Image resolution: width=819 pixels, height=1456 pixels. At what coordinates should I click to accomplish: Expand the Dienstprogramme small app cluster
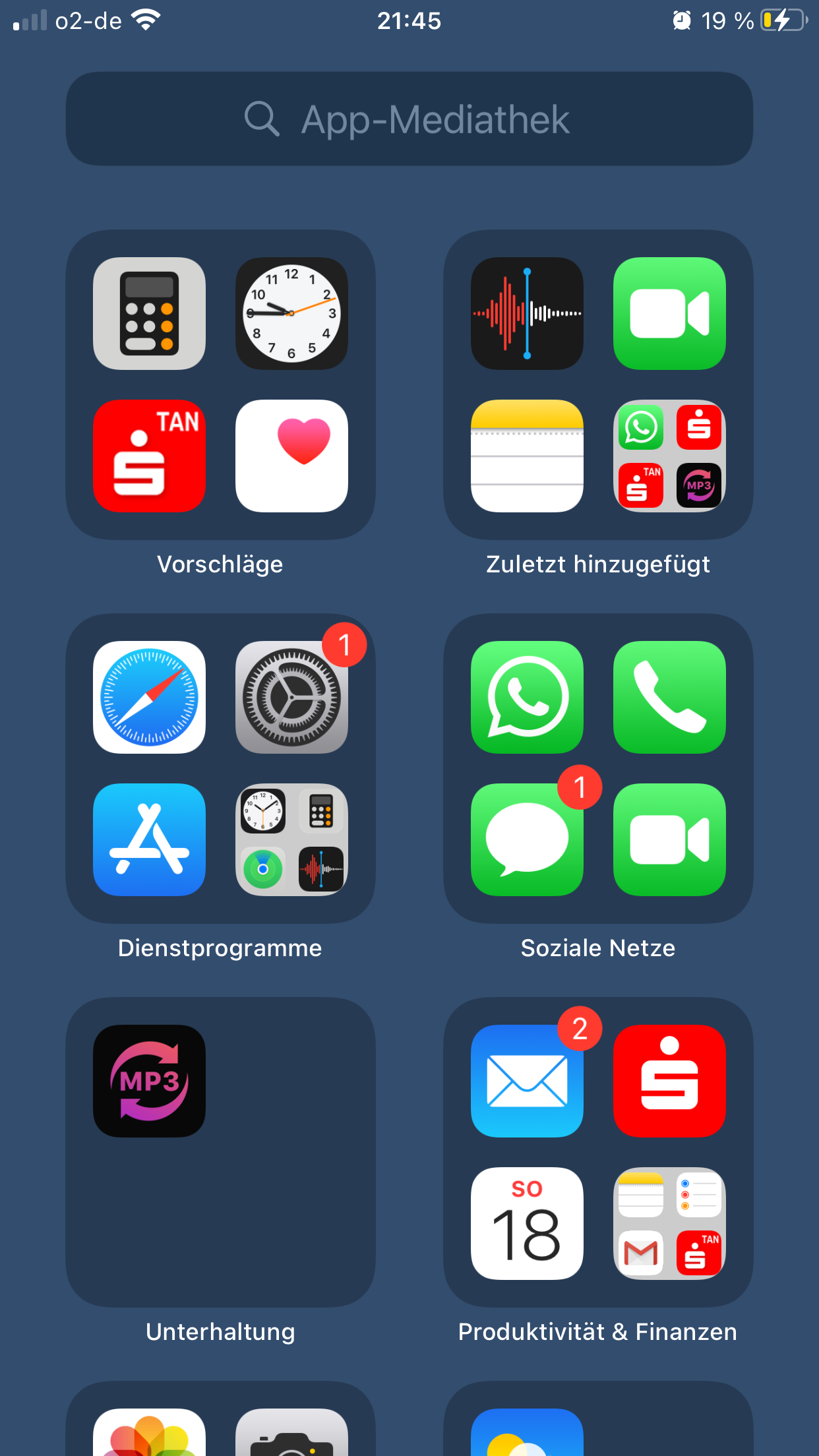[291, 839]
